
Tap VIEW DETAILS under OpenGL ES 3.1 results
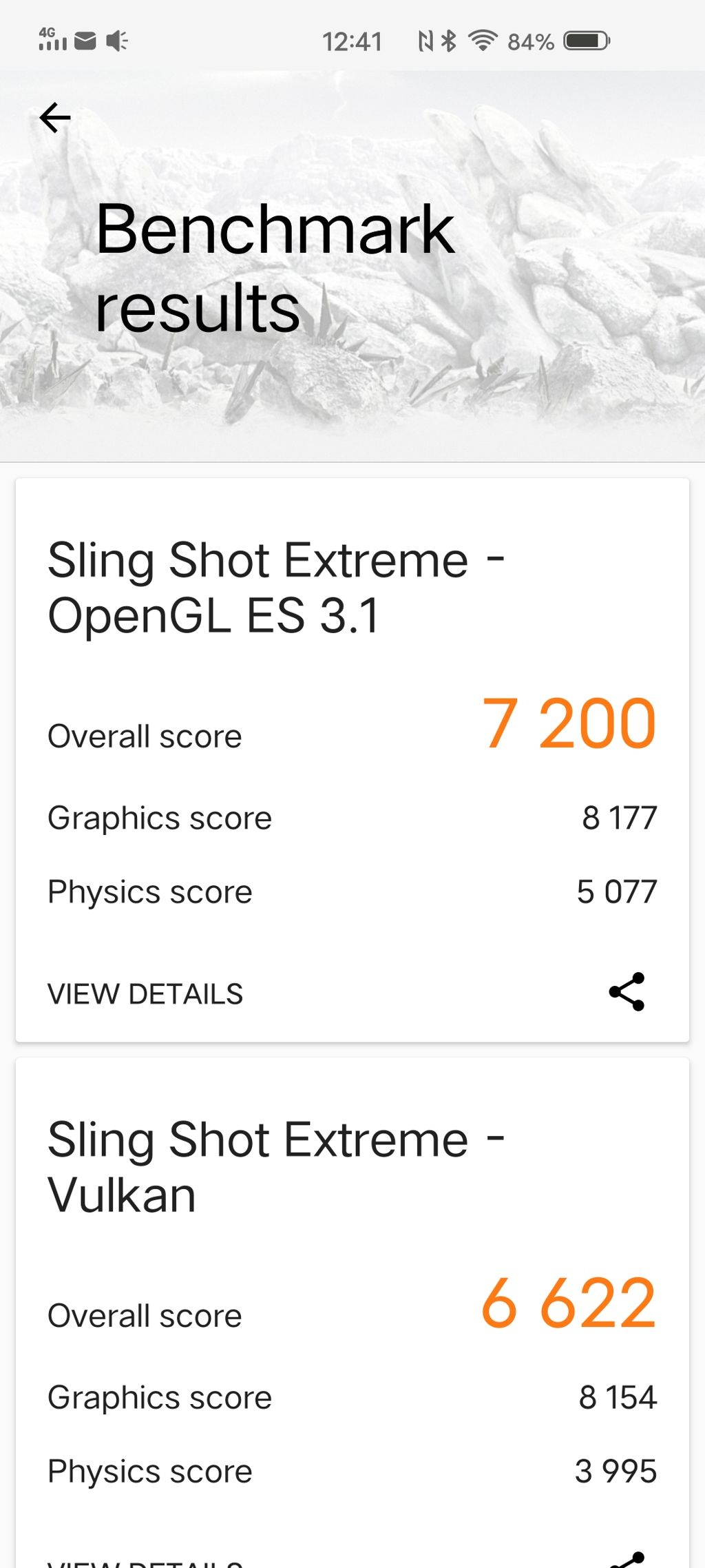[145, 994]
